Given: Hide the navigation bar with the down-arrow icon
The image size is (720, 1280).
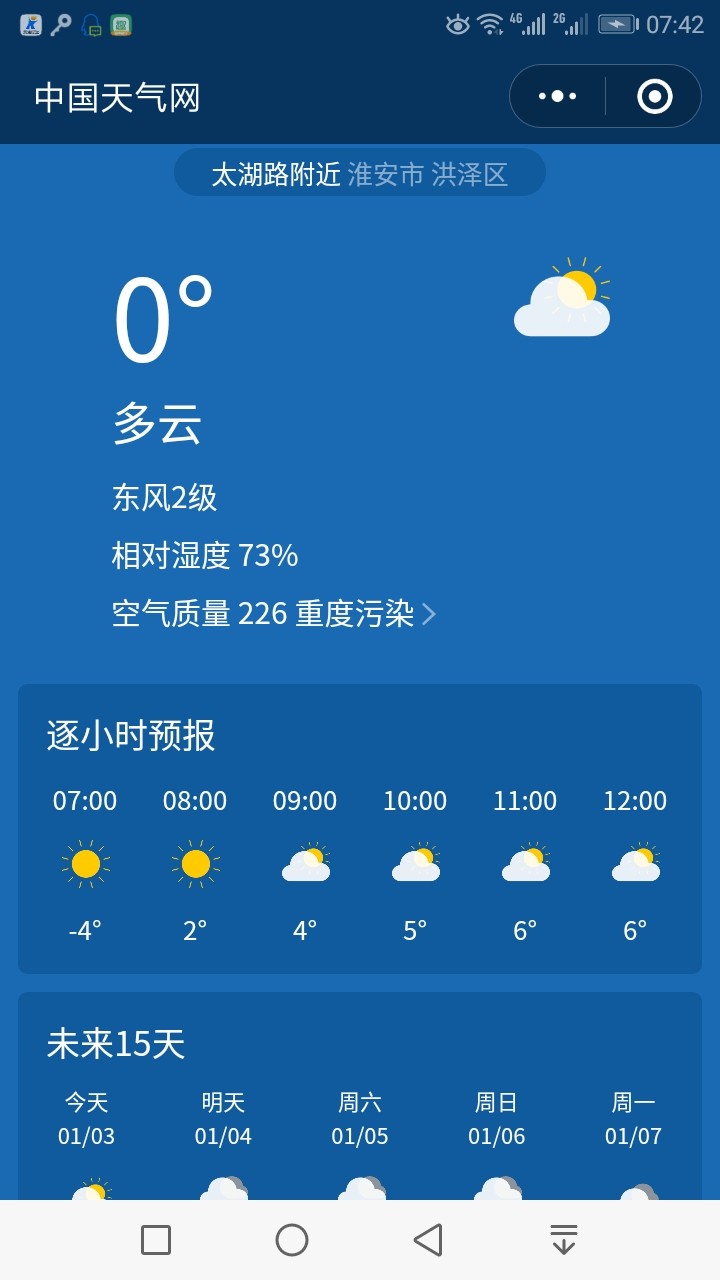Looking at the screenshot, I should pos(564,1240).
